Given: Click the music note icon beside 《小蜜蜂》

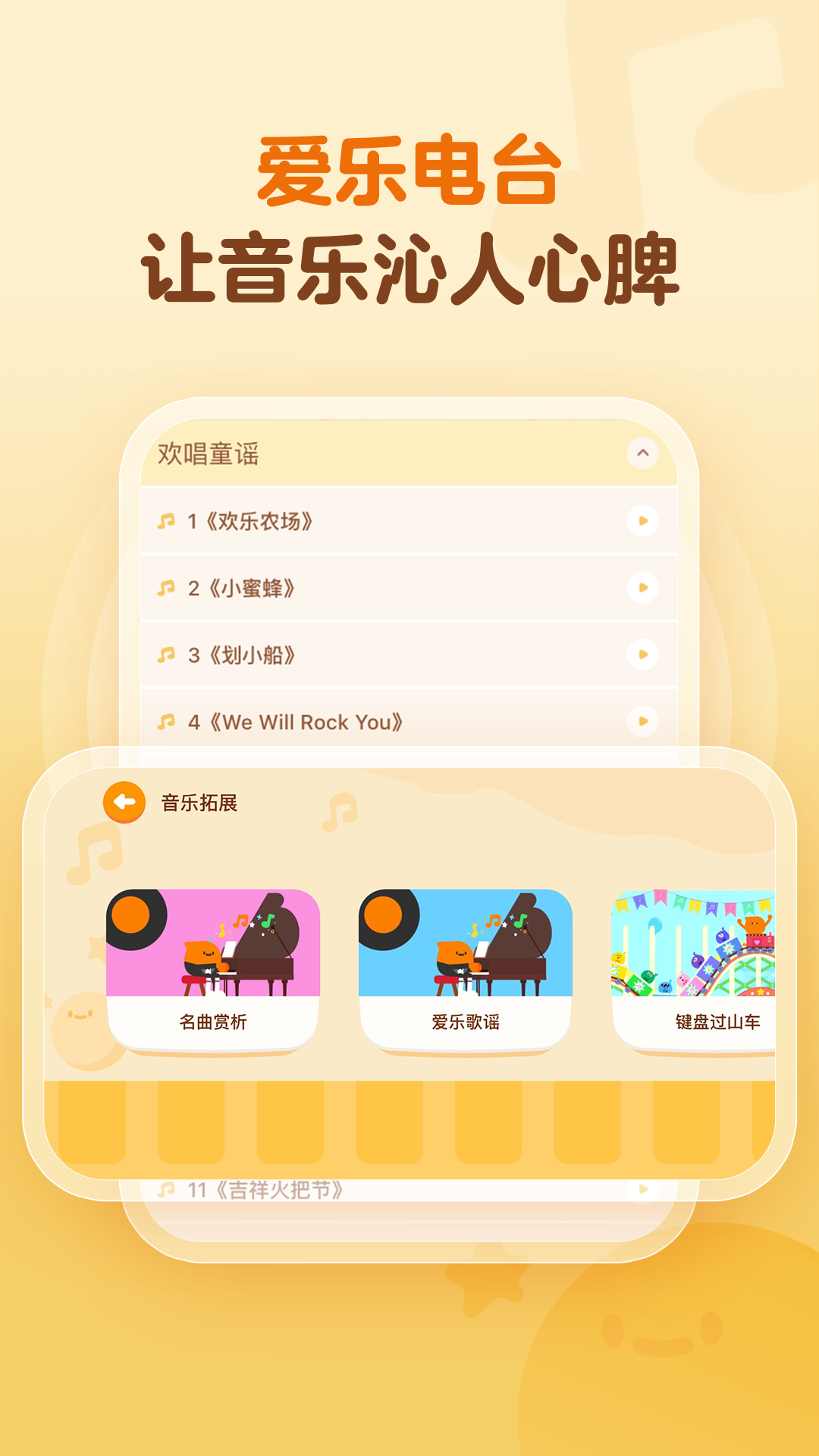Looking at the screenshot, I should 165,588.
